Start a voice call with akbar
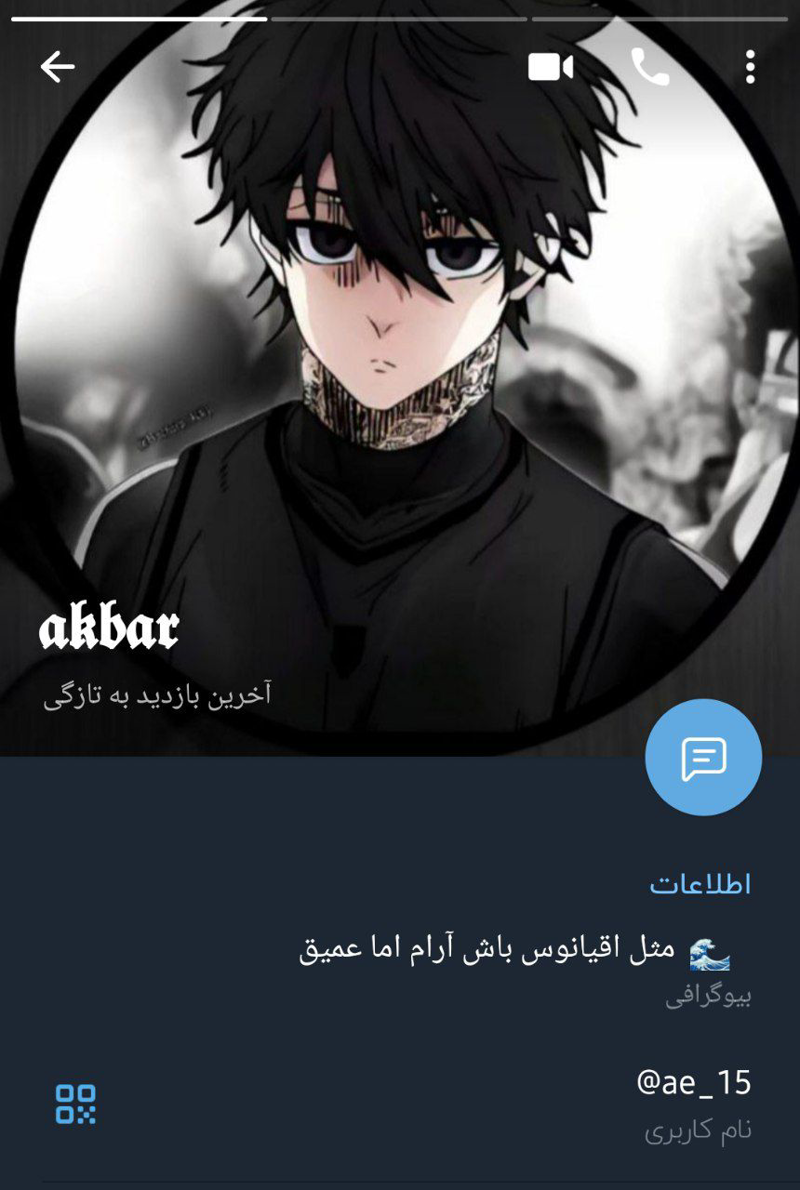 click(650, 67)
